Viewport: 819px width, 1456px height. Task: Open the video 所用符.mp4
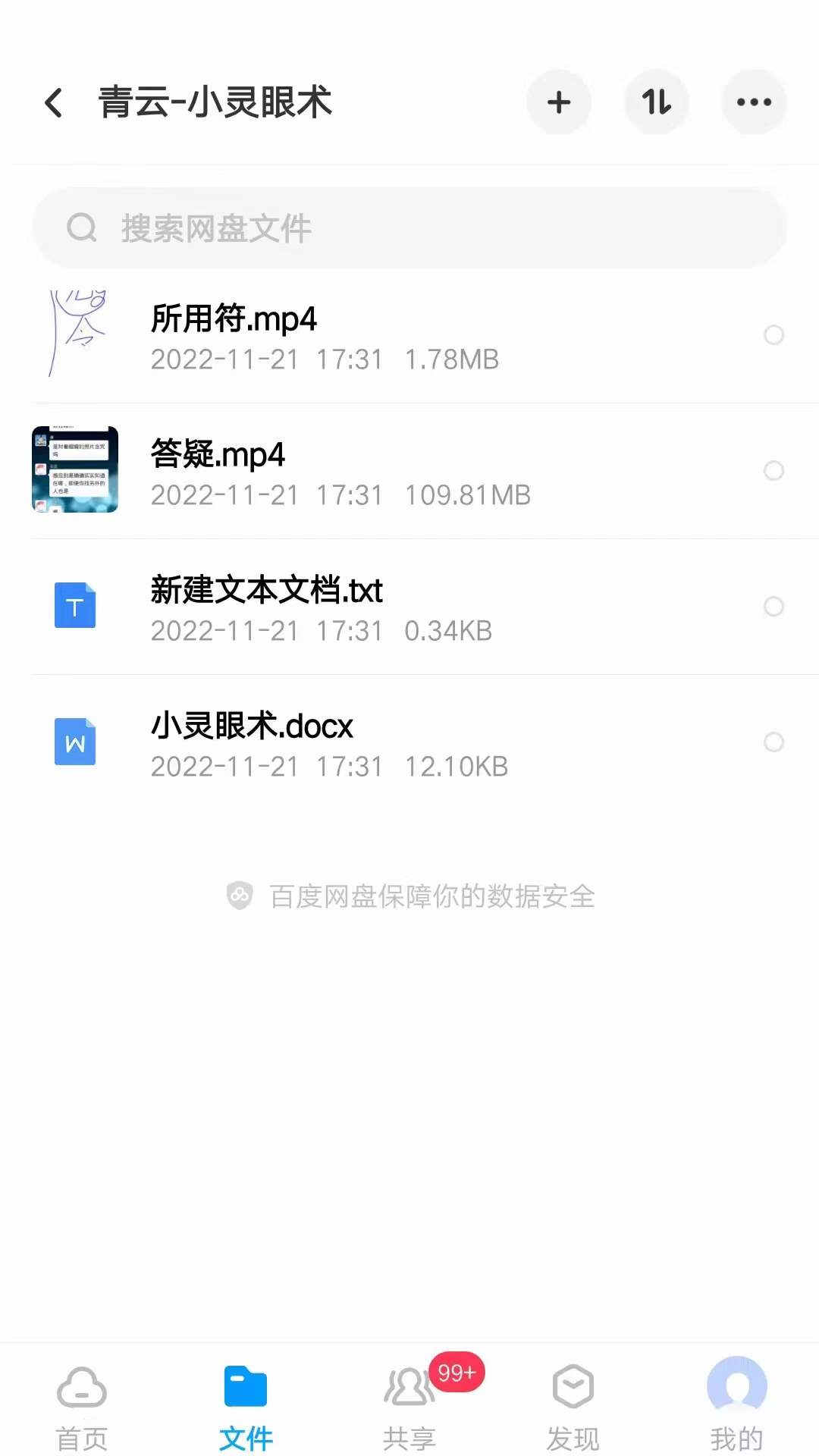pyautogui.click(x=234, y=335)
